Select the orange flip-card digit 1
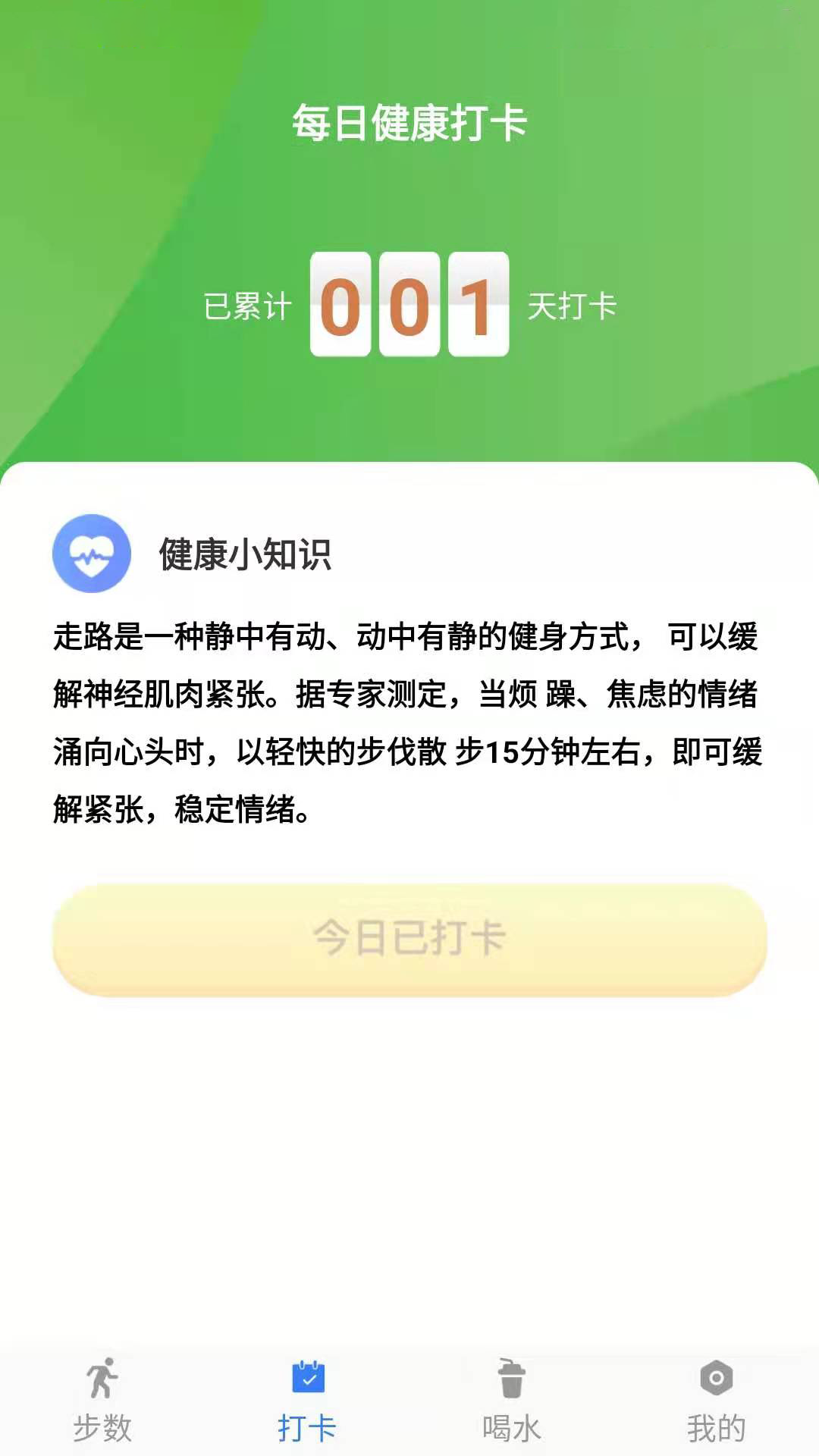 [478, 303]
